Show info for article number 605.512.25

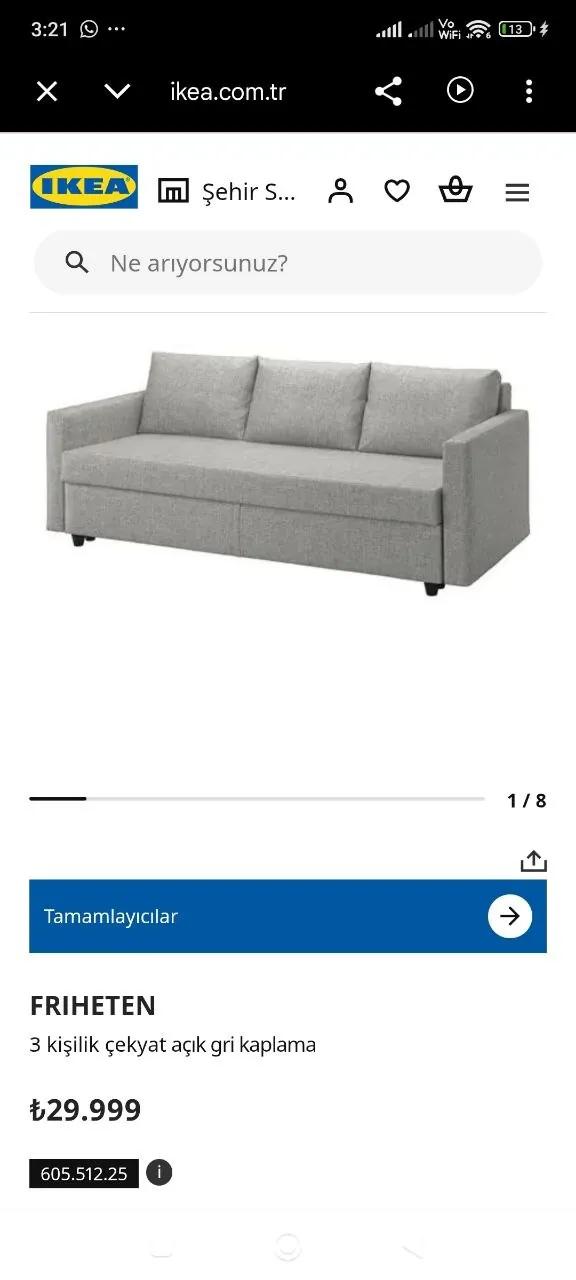pyautogui.click(x=159, y=1173)
